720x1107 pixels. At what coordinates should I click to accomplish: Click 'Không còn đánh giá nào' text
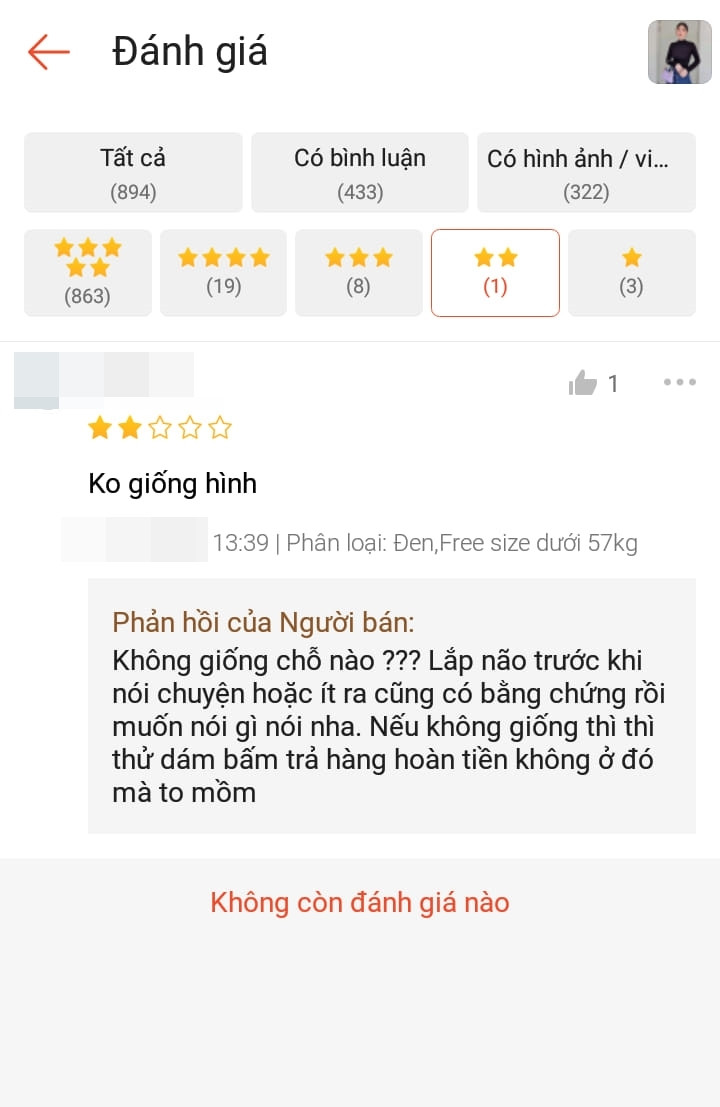(359, 902)
